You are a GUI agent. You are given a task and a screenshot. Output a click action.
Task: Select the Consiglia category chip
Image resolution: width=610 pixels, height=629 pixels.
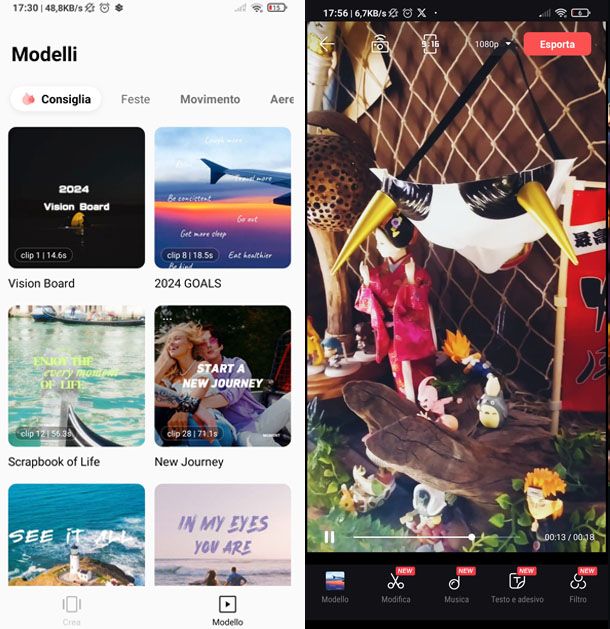pyautogui.click(x=56, y=99)
